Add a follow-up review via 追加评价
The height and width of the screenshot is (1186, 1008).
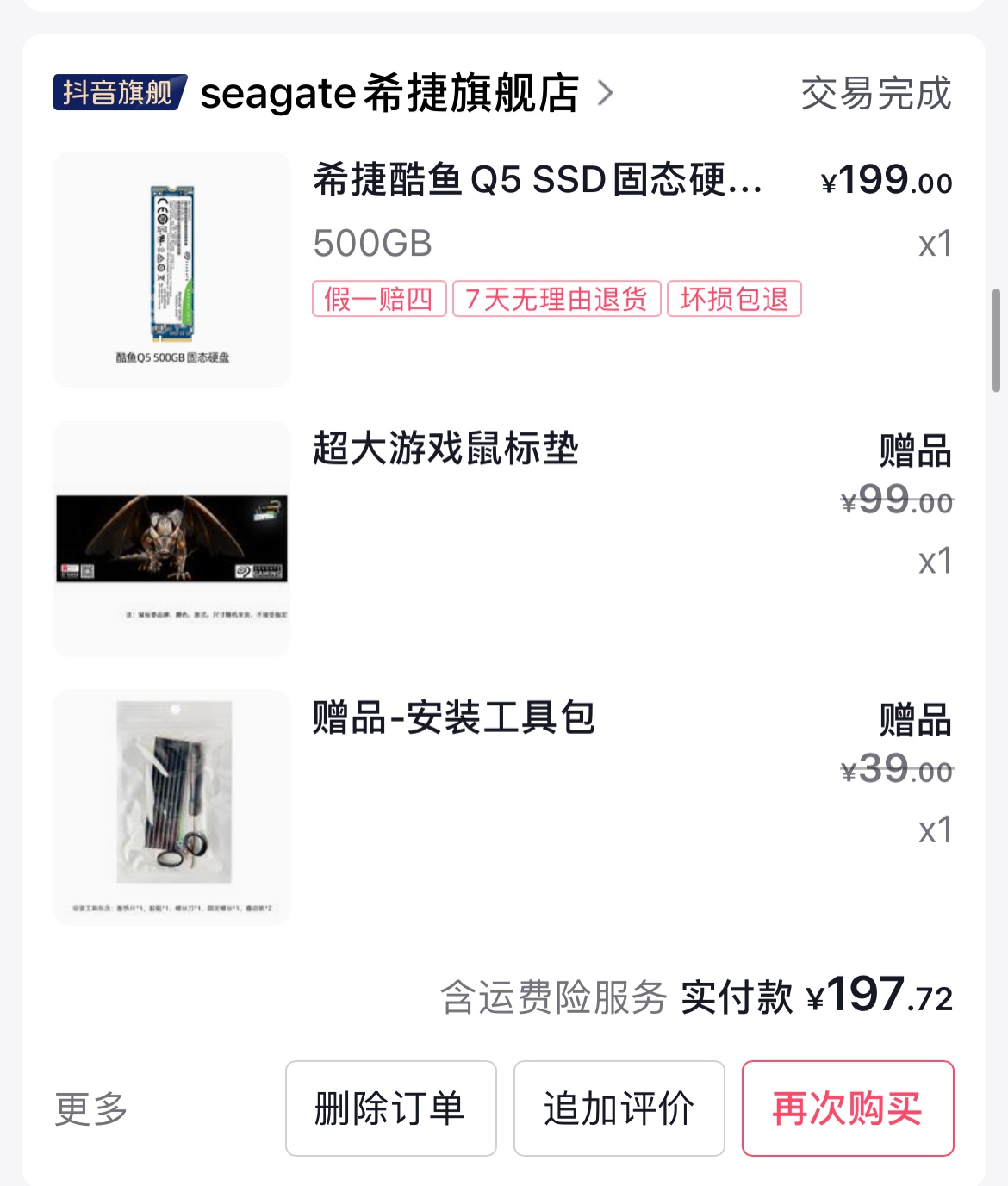coord(619,1108)
